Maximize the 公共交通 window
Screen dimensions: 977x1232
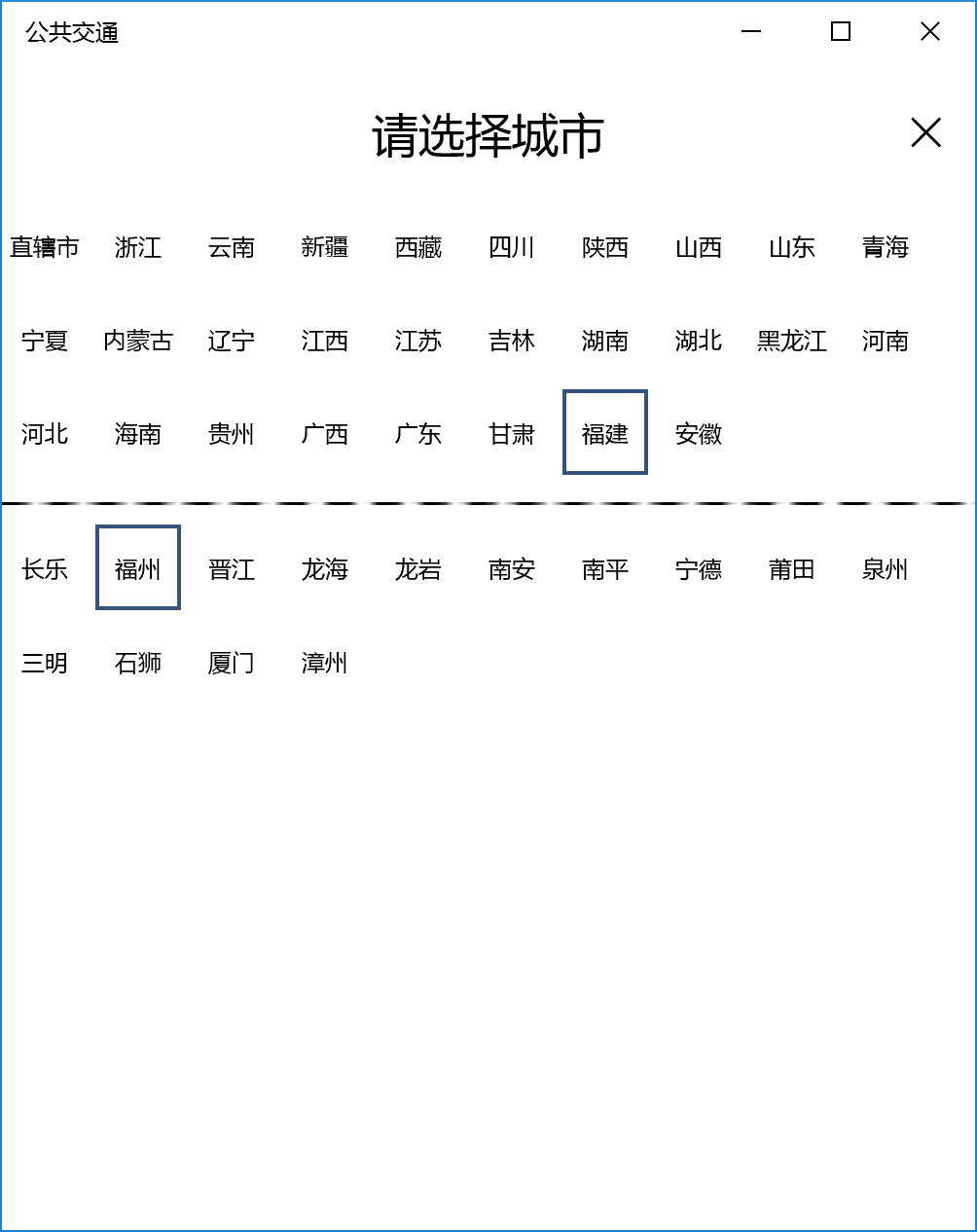click(x=841, y=32)
